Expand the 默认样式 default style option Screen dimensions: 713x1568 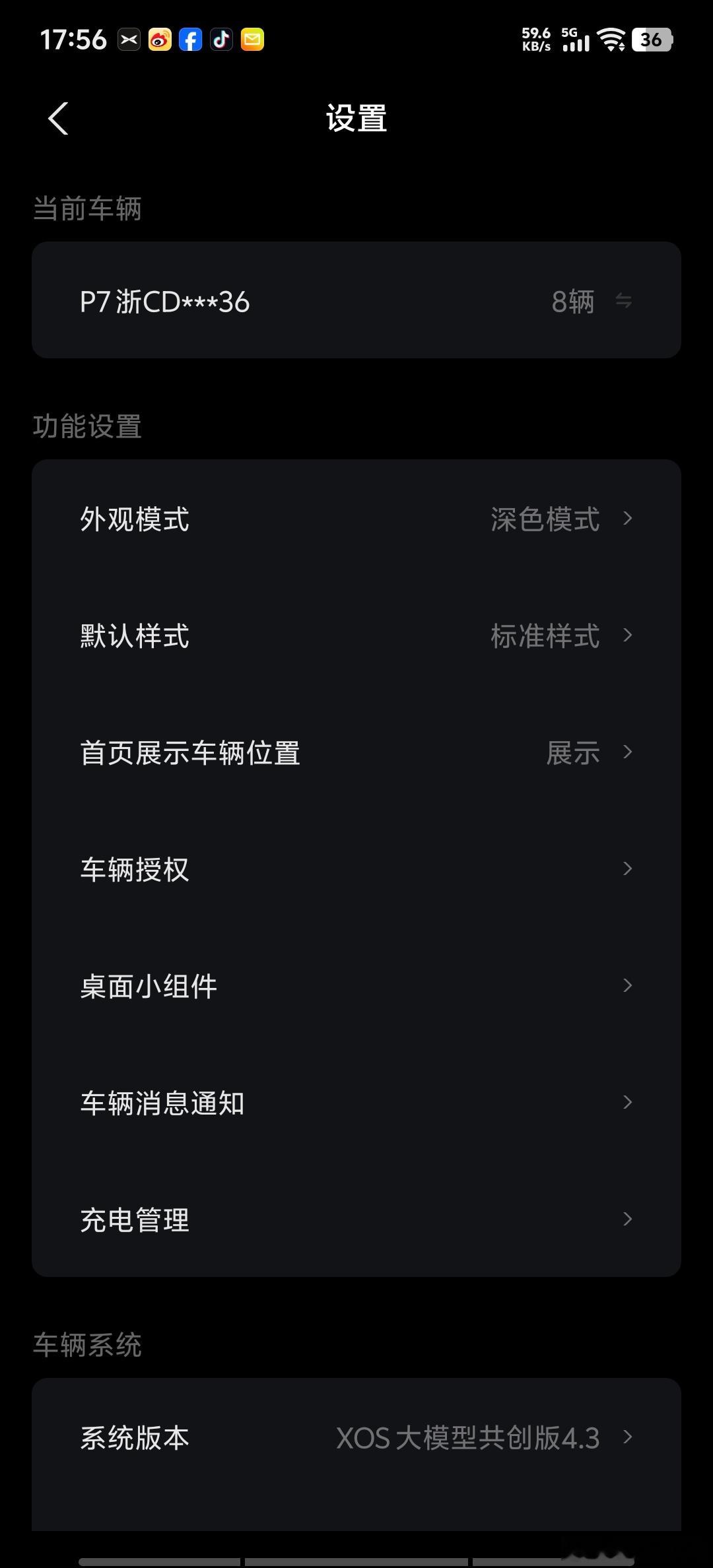pyautogui.click(x=356, y=636)
